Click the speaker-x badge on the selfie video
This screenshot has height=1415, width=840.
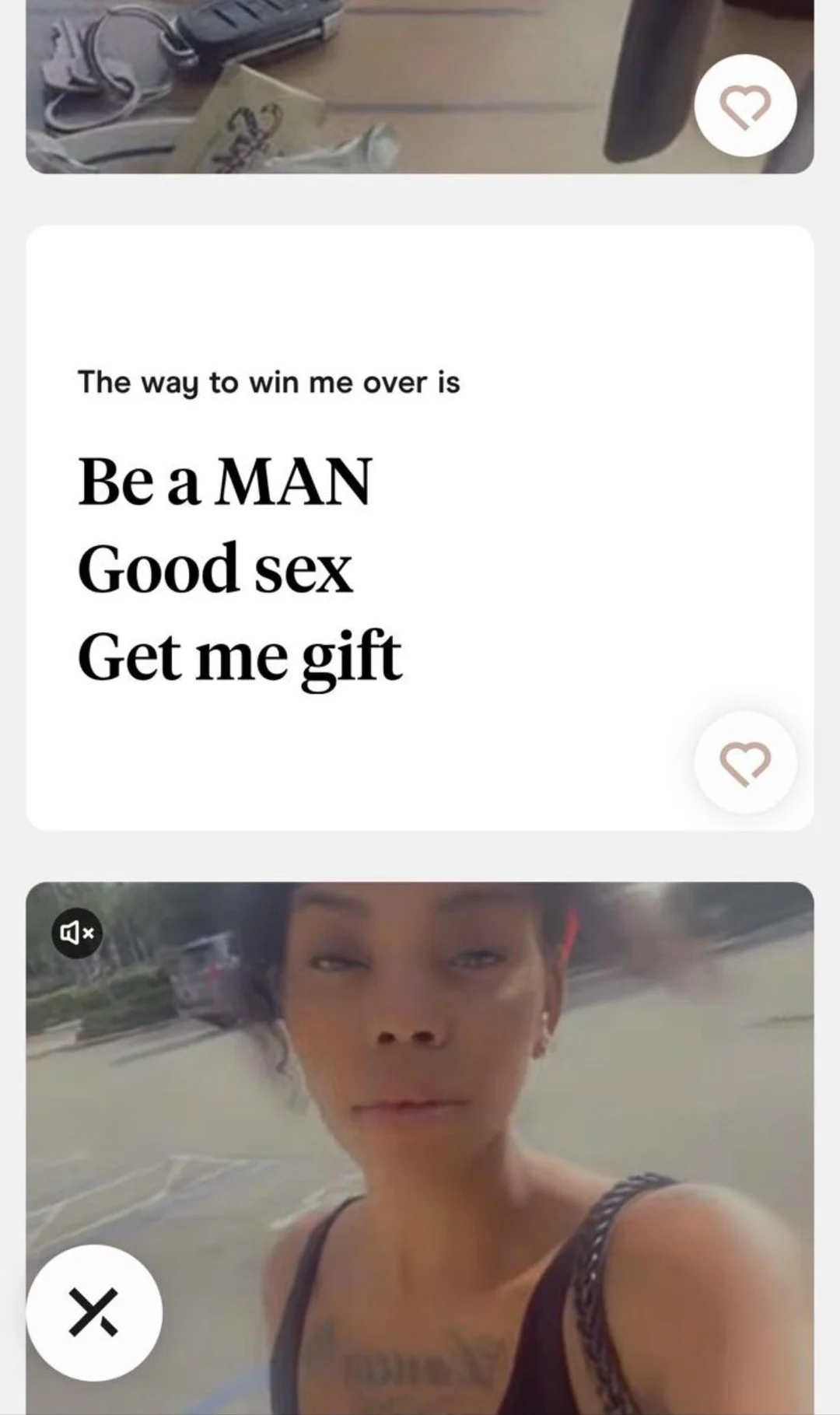click(75, 933)
